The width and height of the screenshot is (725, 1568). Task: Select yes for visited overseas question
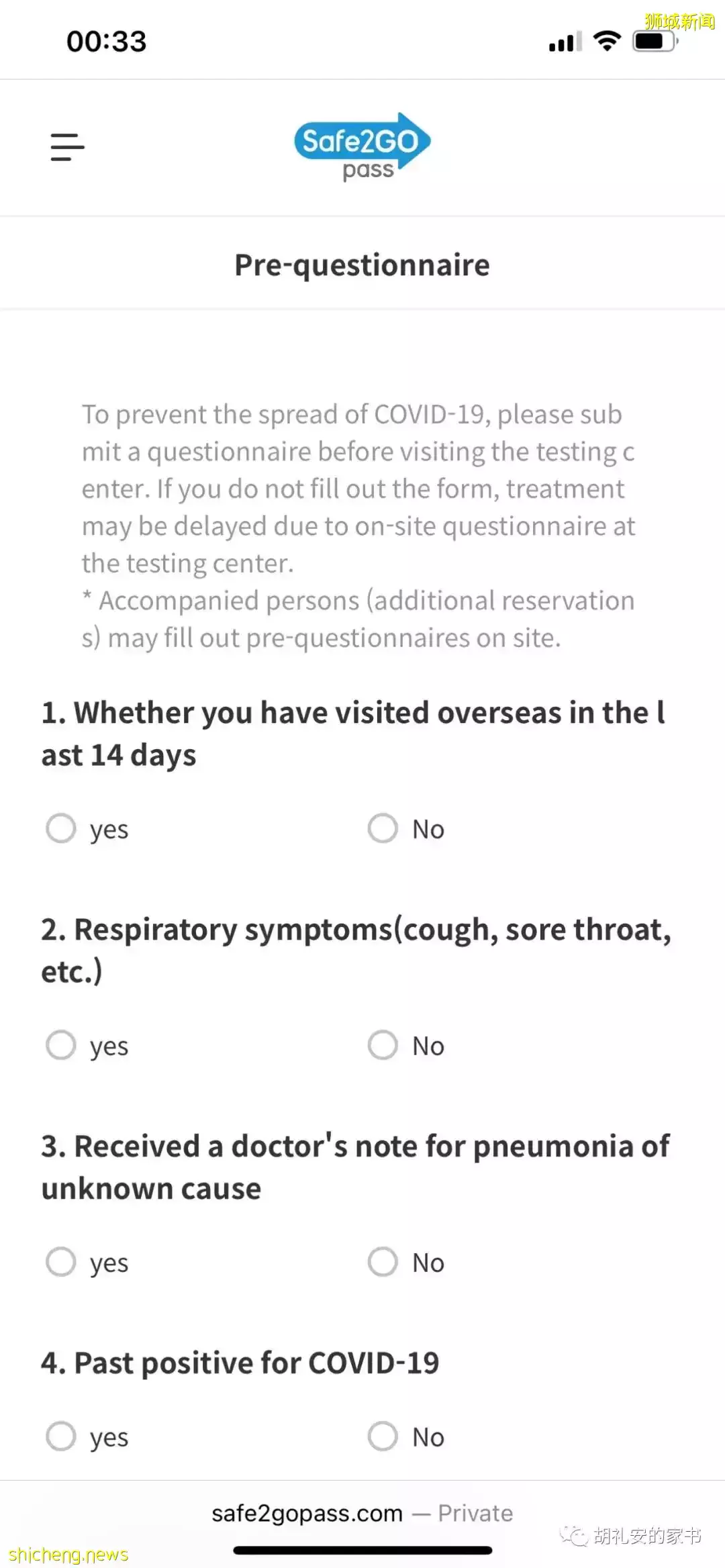pyautogui.click(x=61, y=828)
